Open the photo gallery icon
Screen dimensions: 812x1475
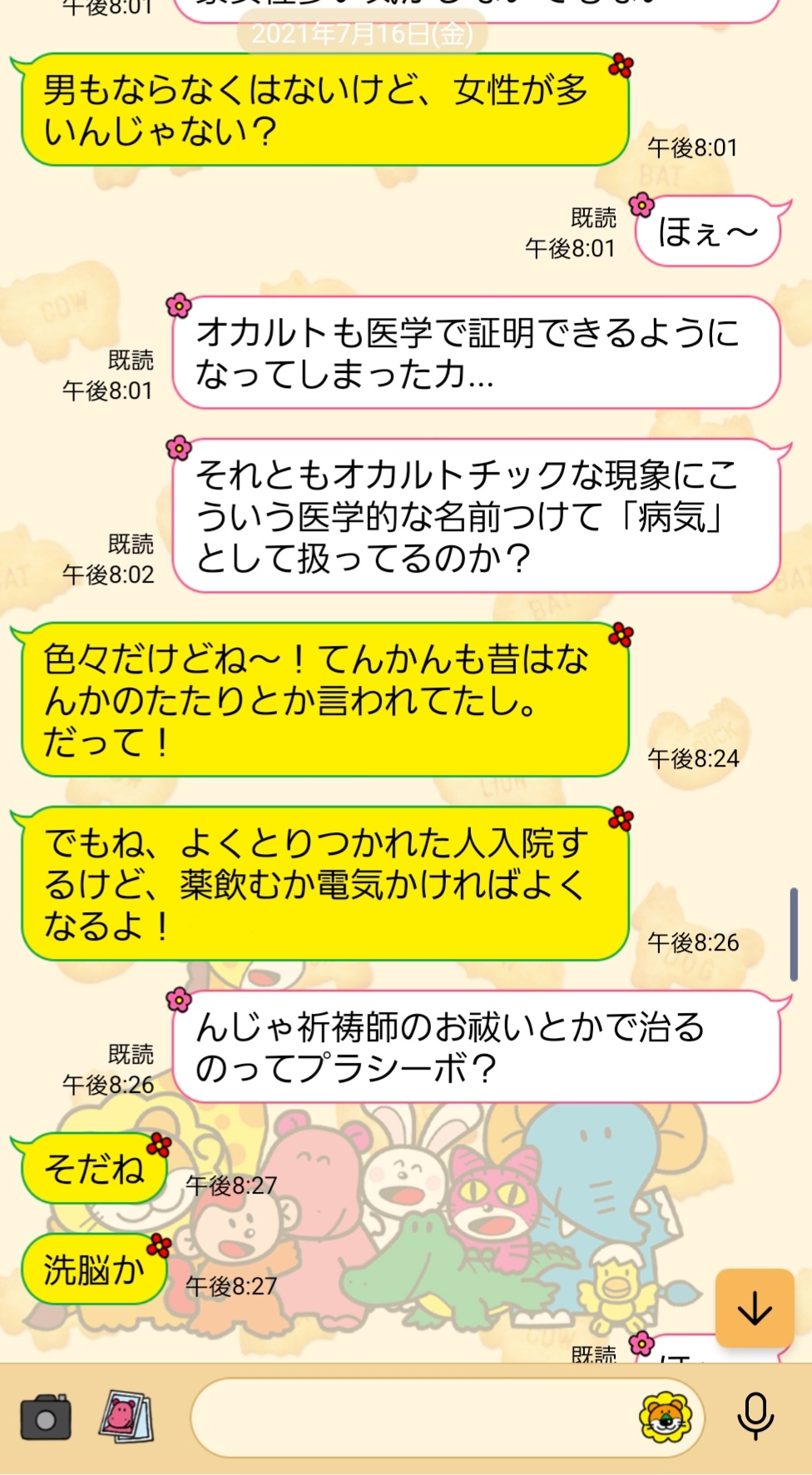[x=126, y=1417]
